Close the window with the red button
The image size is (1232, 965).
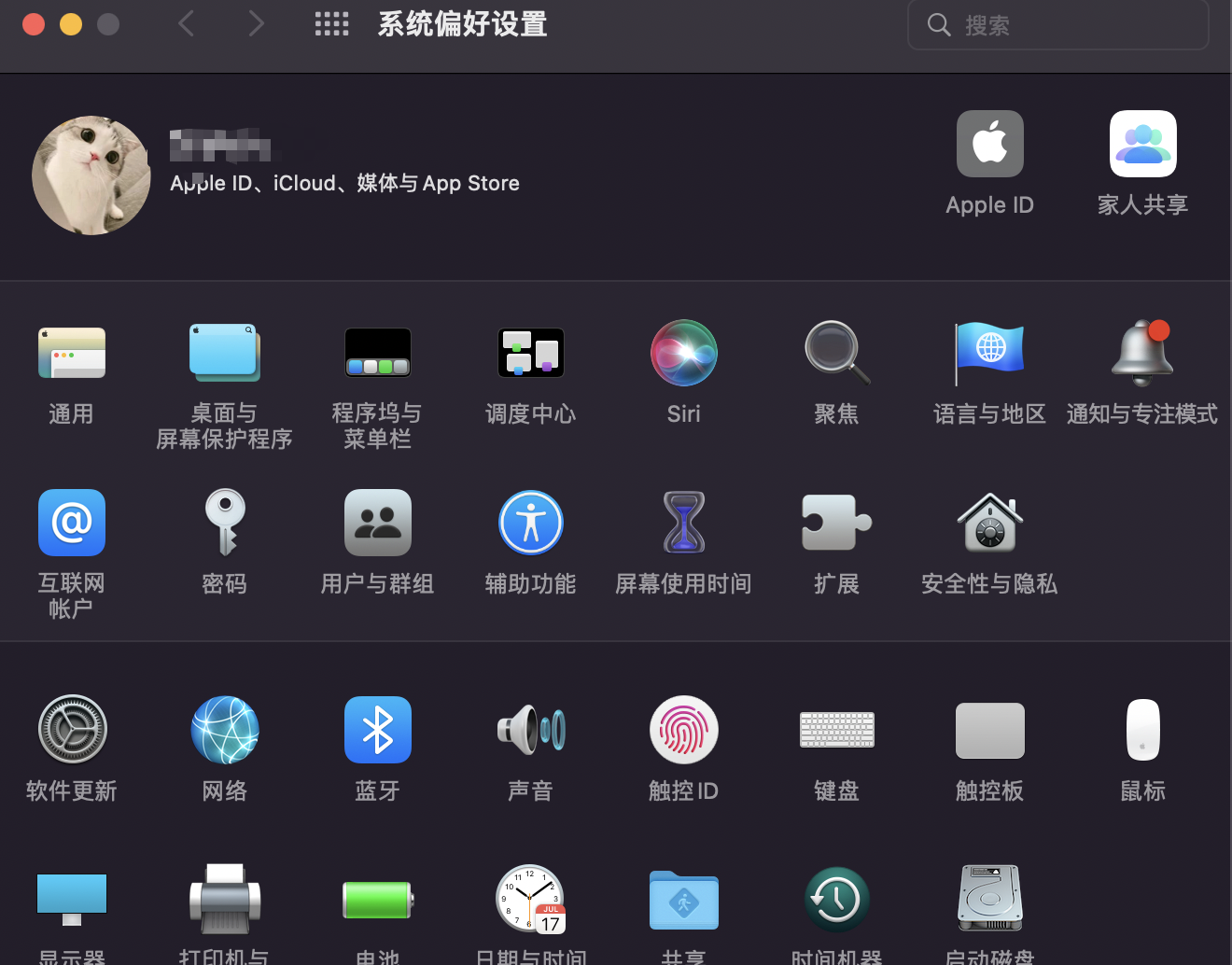click(x=34, y=24)
